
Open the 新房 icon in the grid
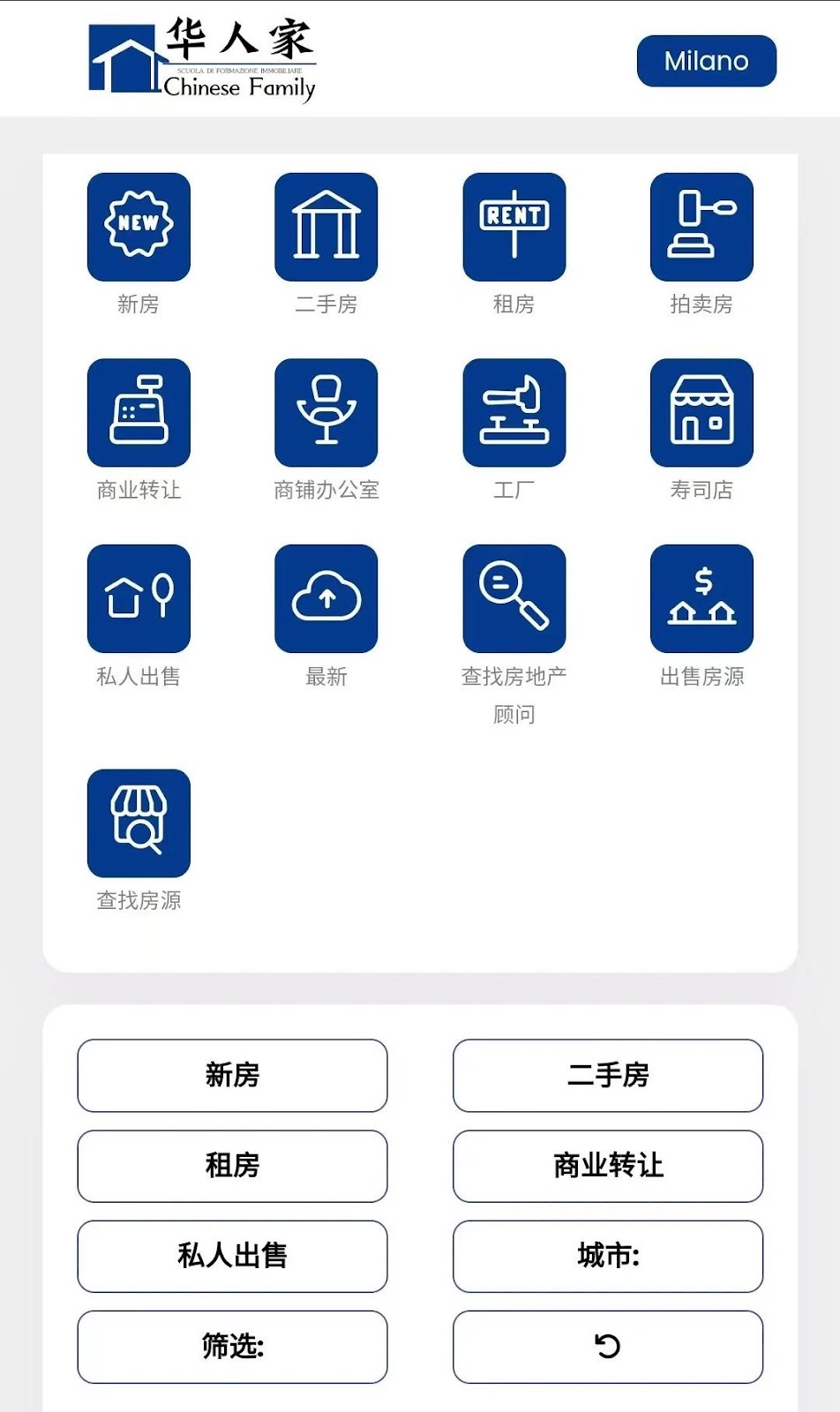click(139, 227)
